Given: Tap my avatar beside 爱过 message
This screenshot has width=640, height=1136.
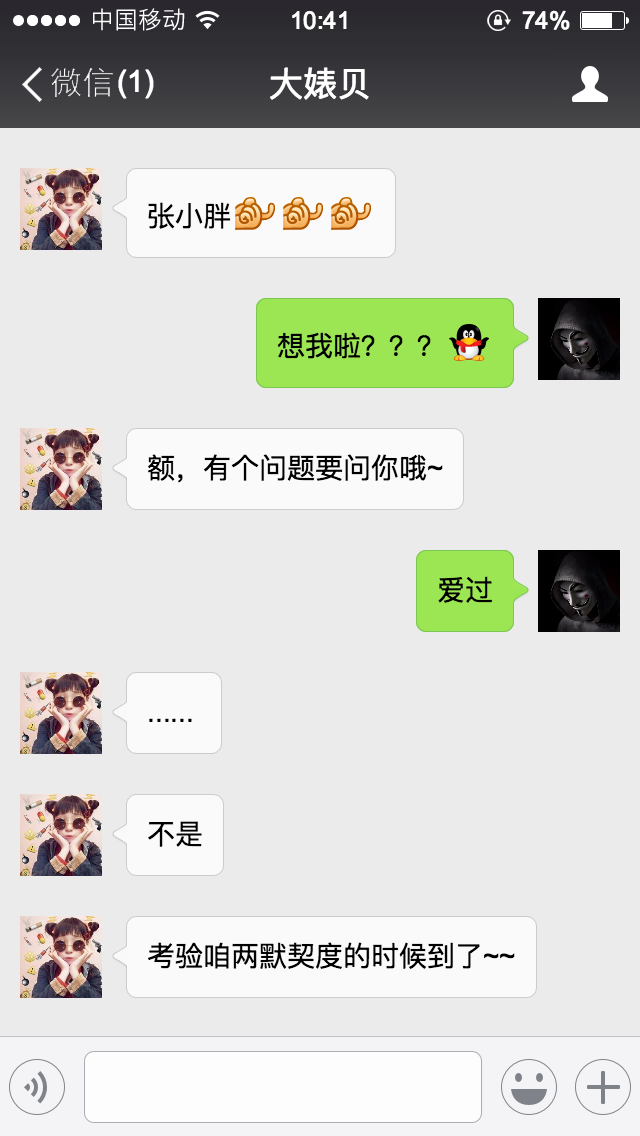Looking at the screenshot, I should [579, 591].
